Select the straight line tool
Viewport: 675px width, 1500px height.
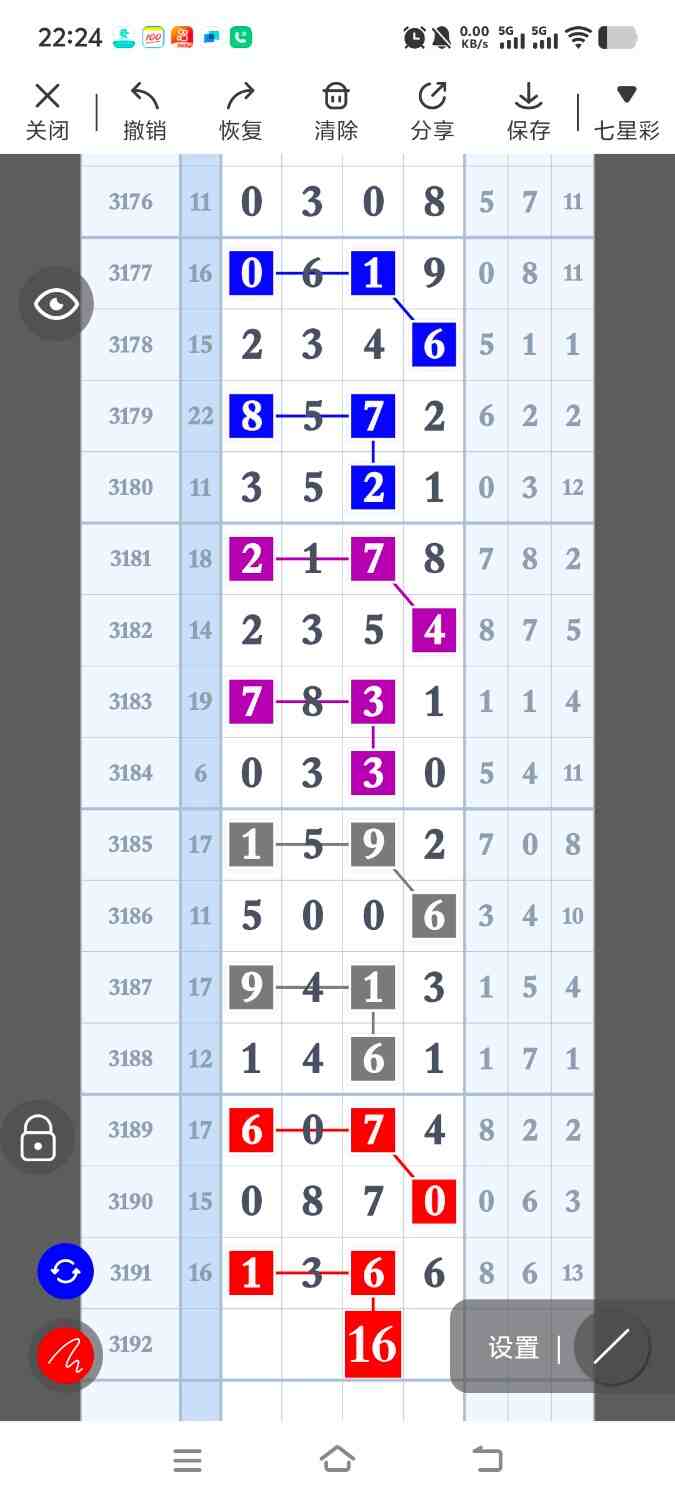click(x=611, y=1347)
